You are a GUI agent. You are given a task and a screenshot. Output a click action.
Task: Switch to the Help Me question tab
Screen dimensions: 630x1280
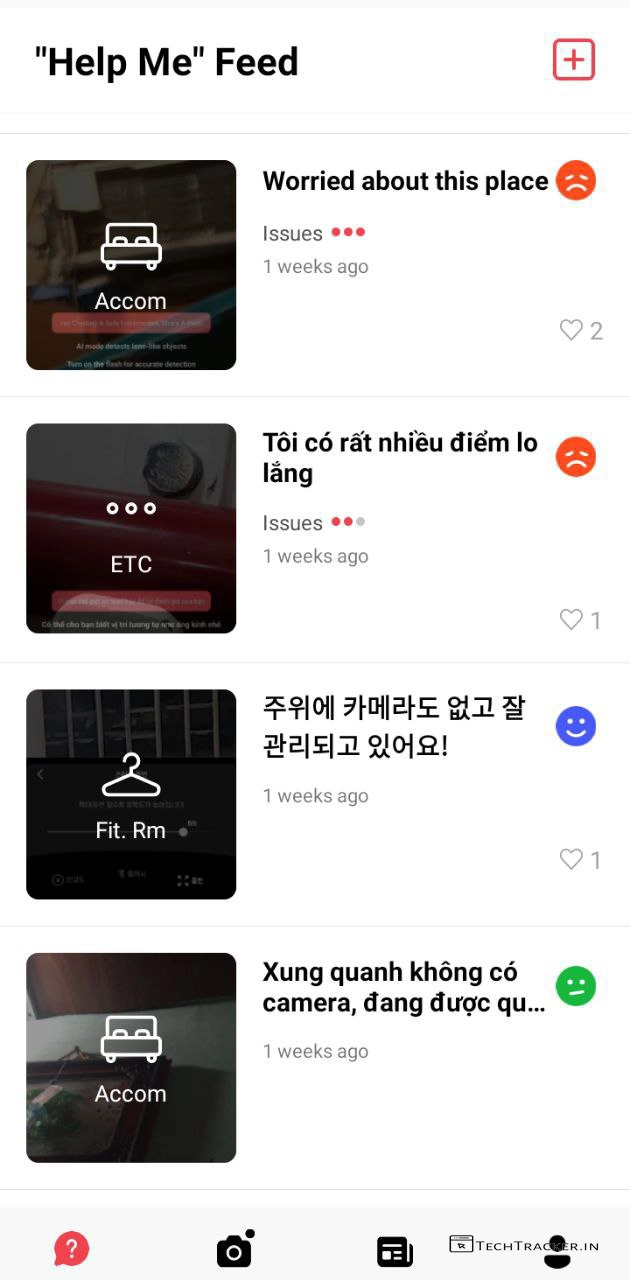click(71, 1249)
